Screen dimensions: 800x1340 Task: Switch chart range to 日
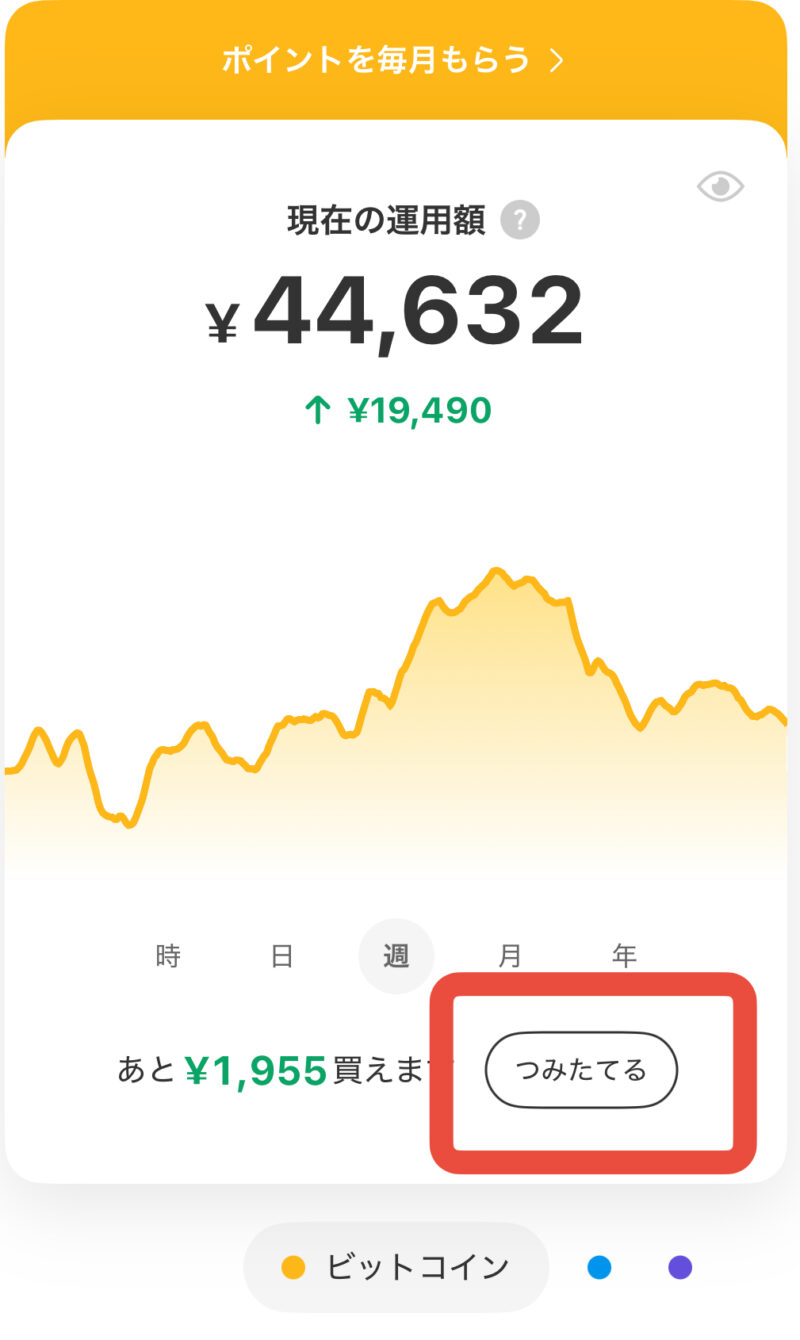click(x=282, y=956)
